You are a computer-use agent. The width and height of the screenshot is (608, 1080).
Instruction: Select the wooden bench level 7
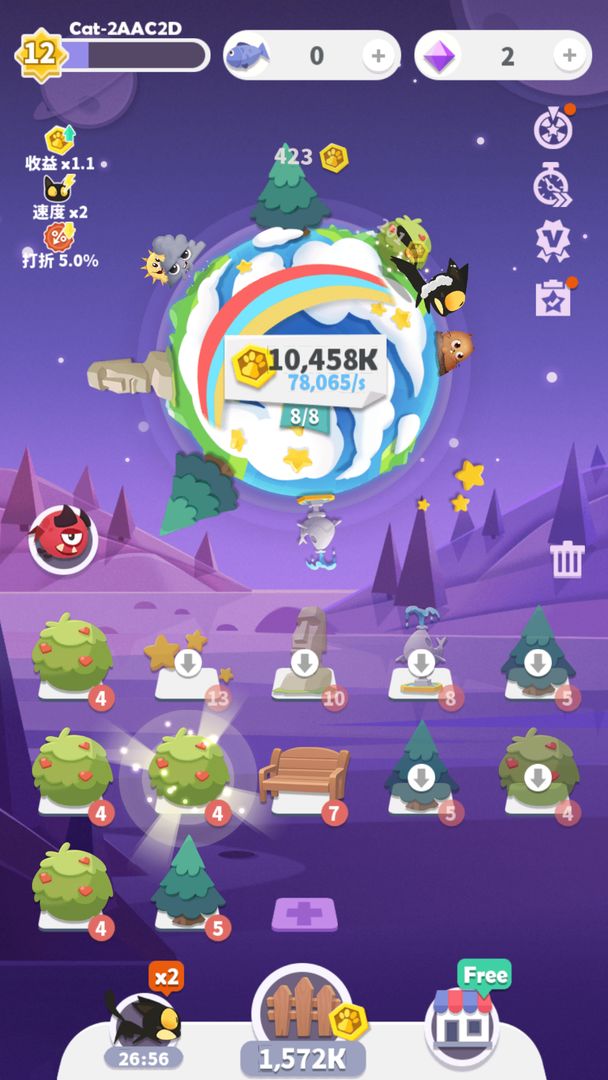coord(305,778)
